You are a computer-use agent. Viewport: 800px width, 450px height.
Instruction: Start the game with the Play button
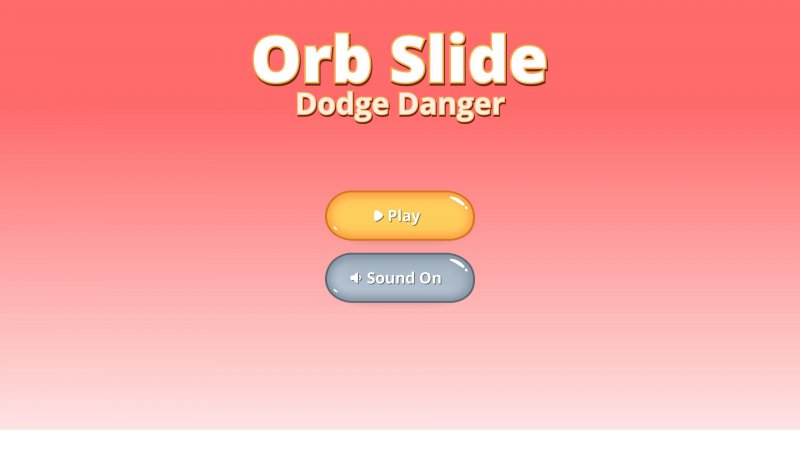(399, 216)
